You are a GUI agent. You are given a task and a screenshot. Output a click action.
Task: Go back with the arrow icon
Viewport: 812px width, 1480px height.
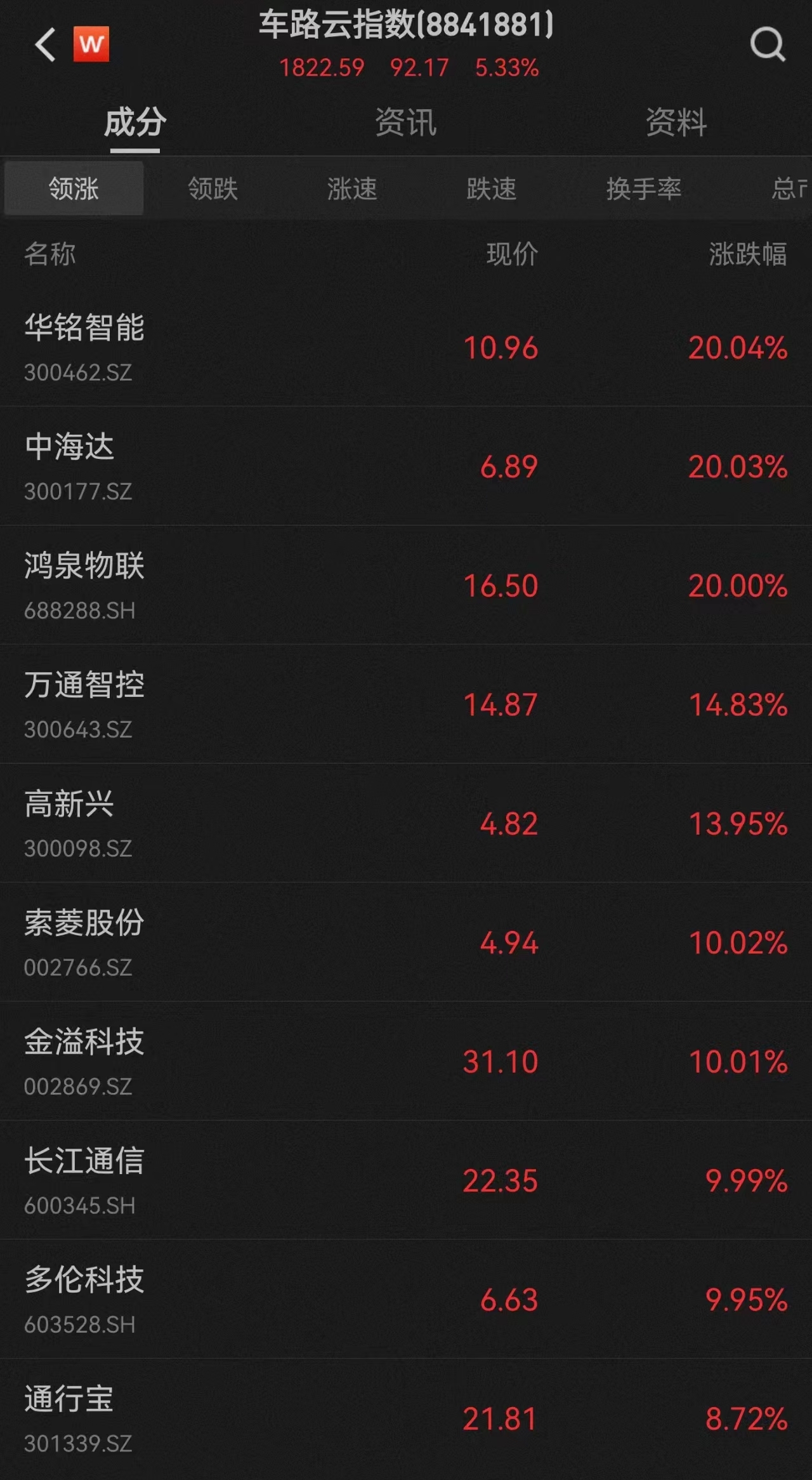click(45, 44)
